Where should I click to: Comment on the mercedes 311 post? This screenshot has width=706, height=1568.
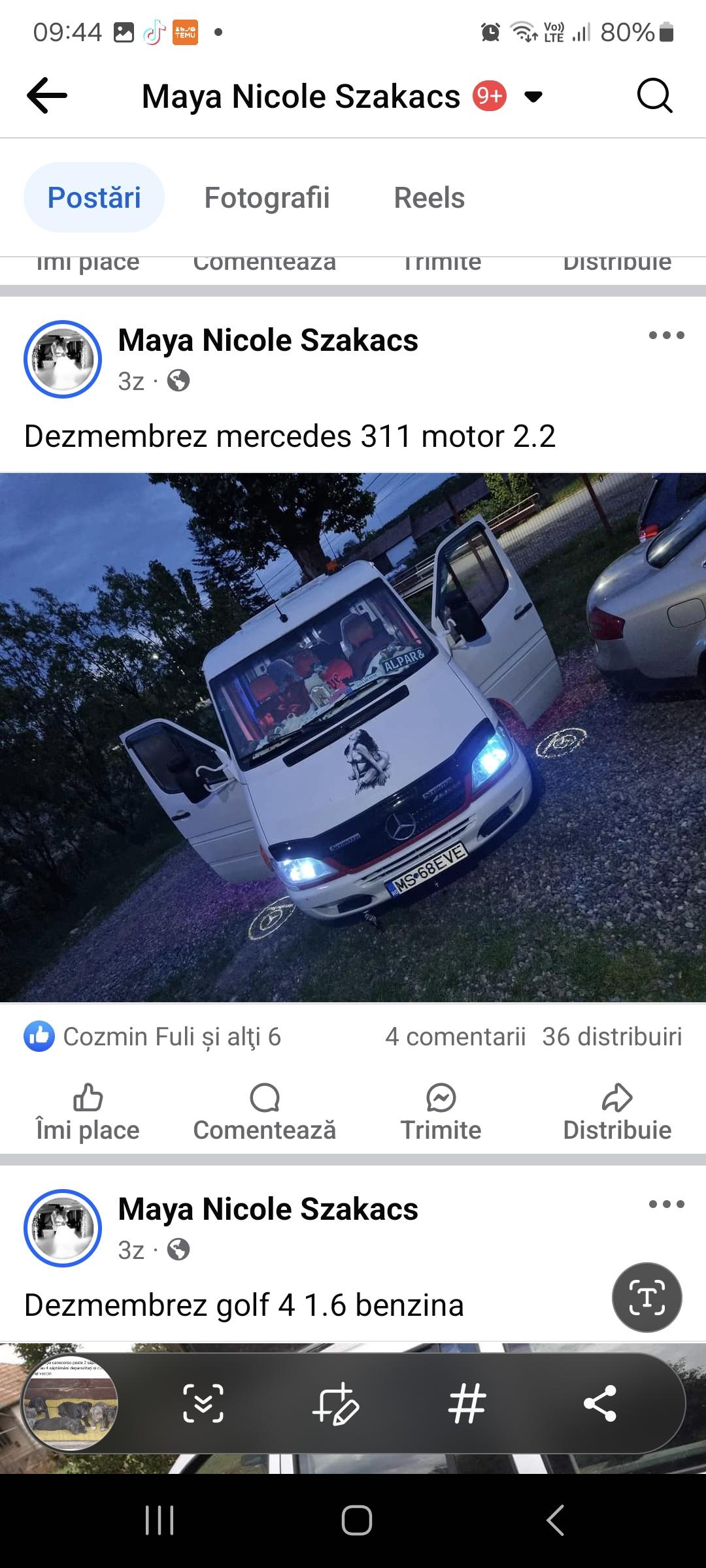[x=264, y=1111]
